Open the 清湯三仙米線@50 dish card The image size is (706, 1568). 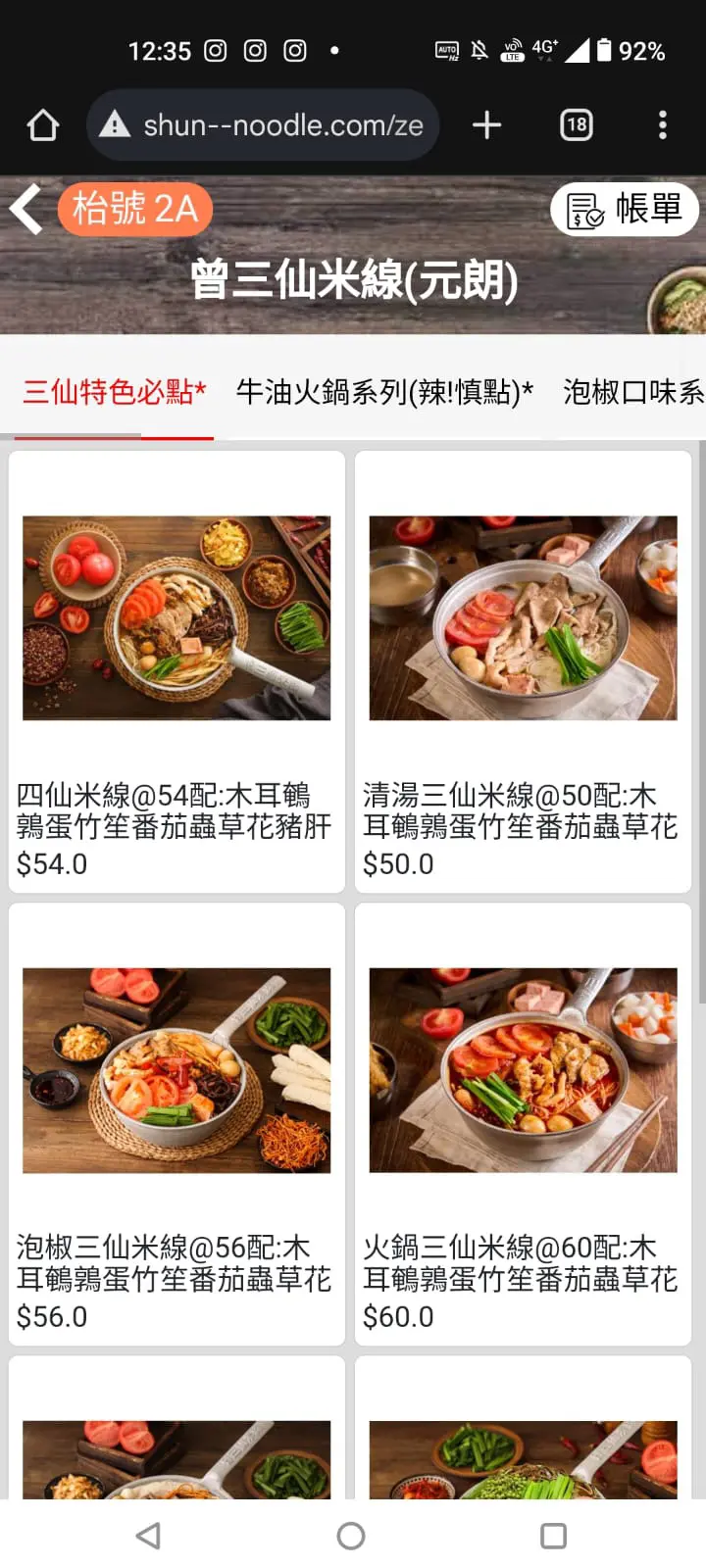click(x=523, y=672)
